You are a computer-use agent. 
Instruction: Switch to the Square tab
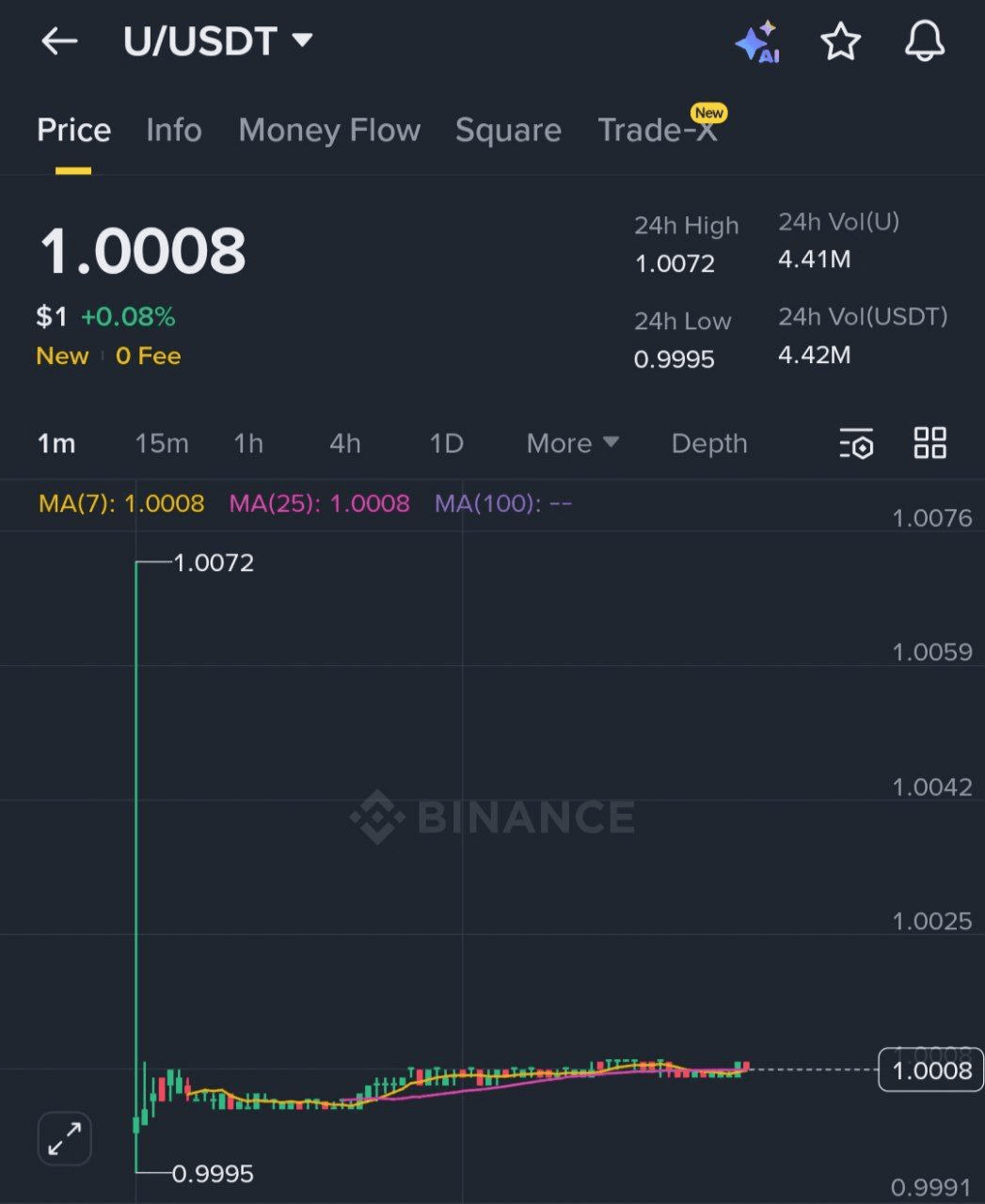pyautogui.click(x=508, y=130)
